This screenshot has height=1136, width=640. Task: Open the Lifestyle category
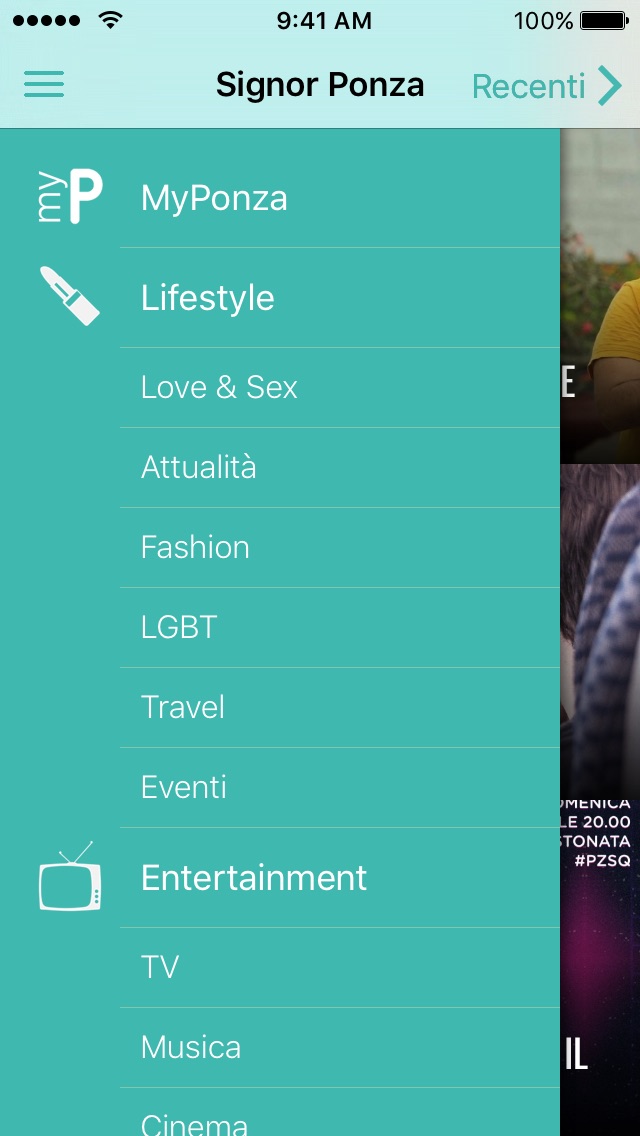tap(208, 298)
